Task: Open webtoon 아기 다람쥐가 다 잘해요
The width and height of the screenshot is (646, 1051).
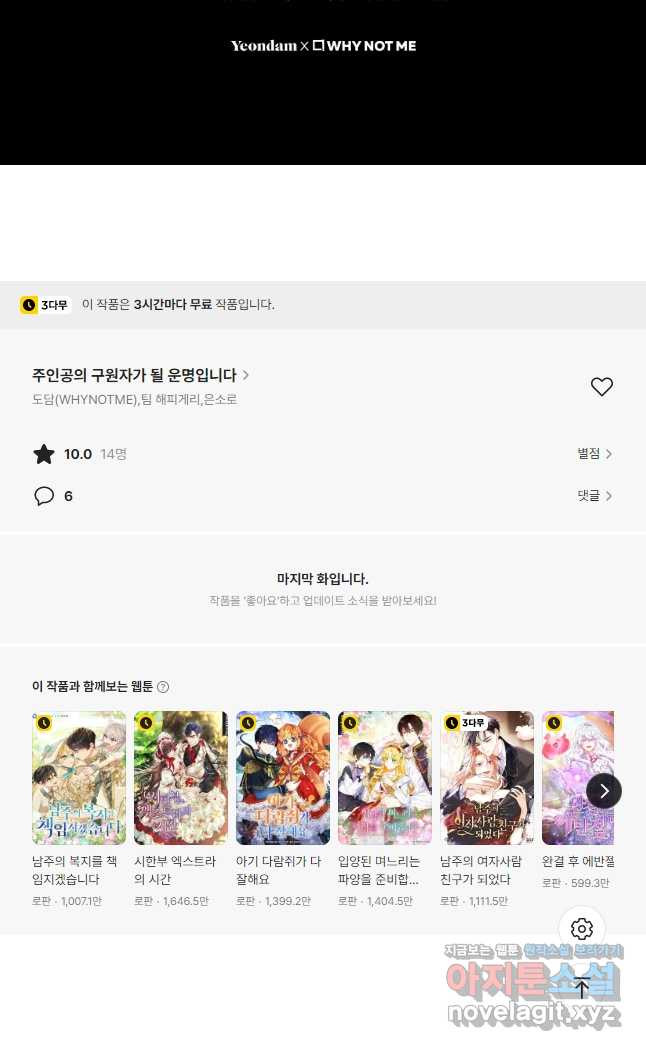Action: click(x=283, y=778)
